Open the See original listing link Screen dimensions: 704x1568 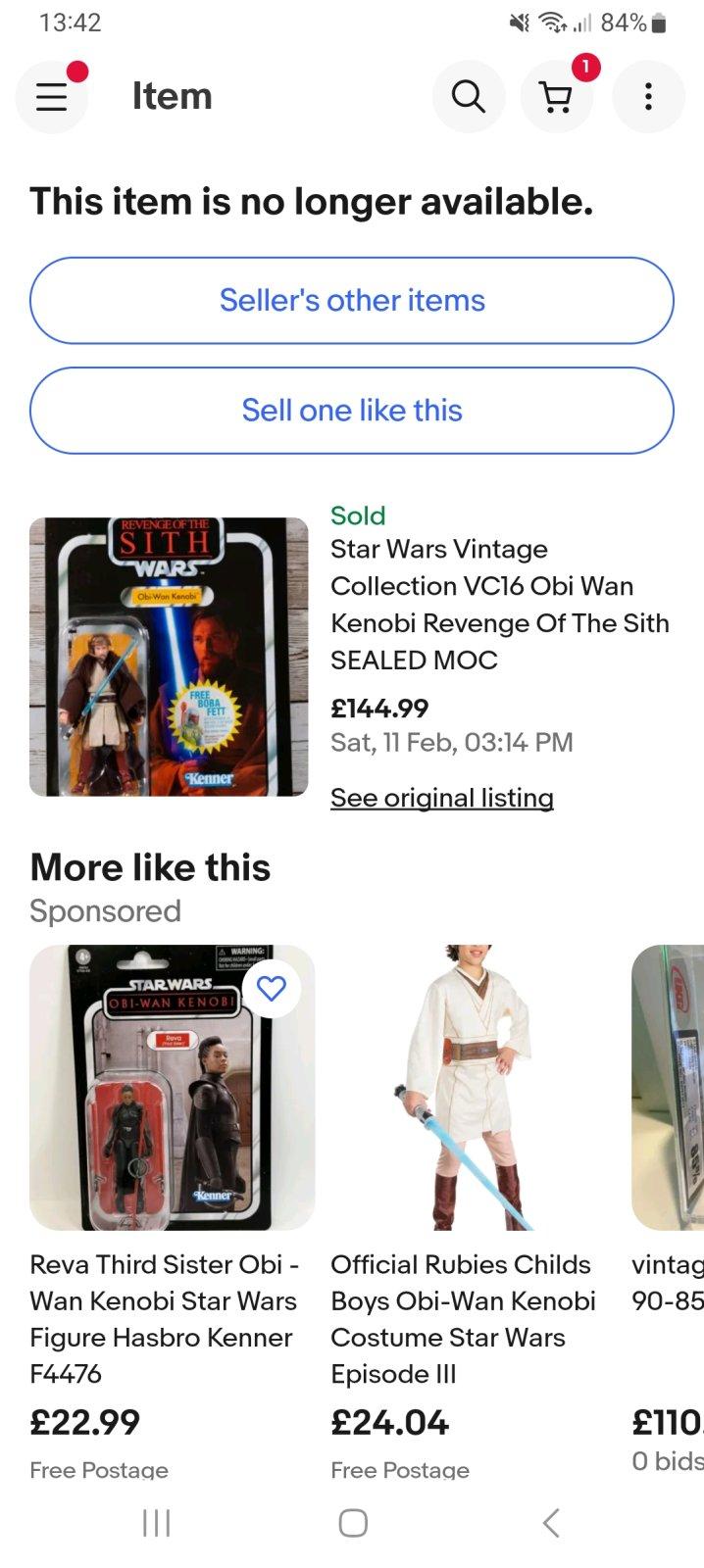(441, 798)
